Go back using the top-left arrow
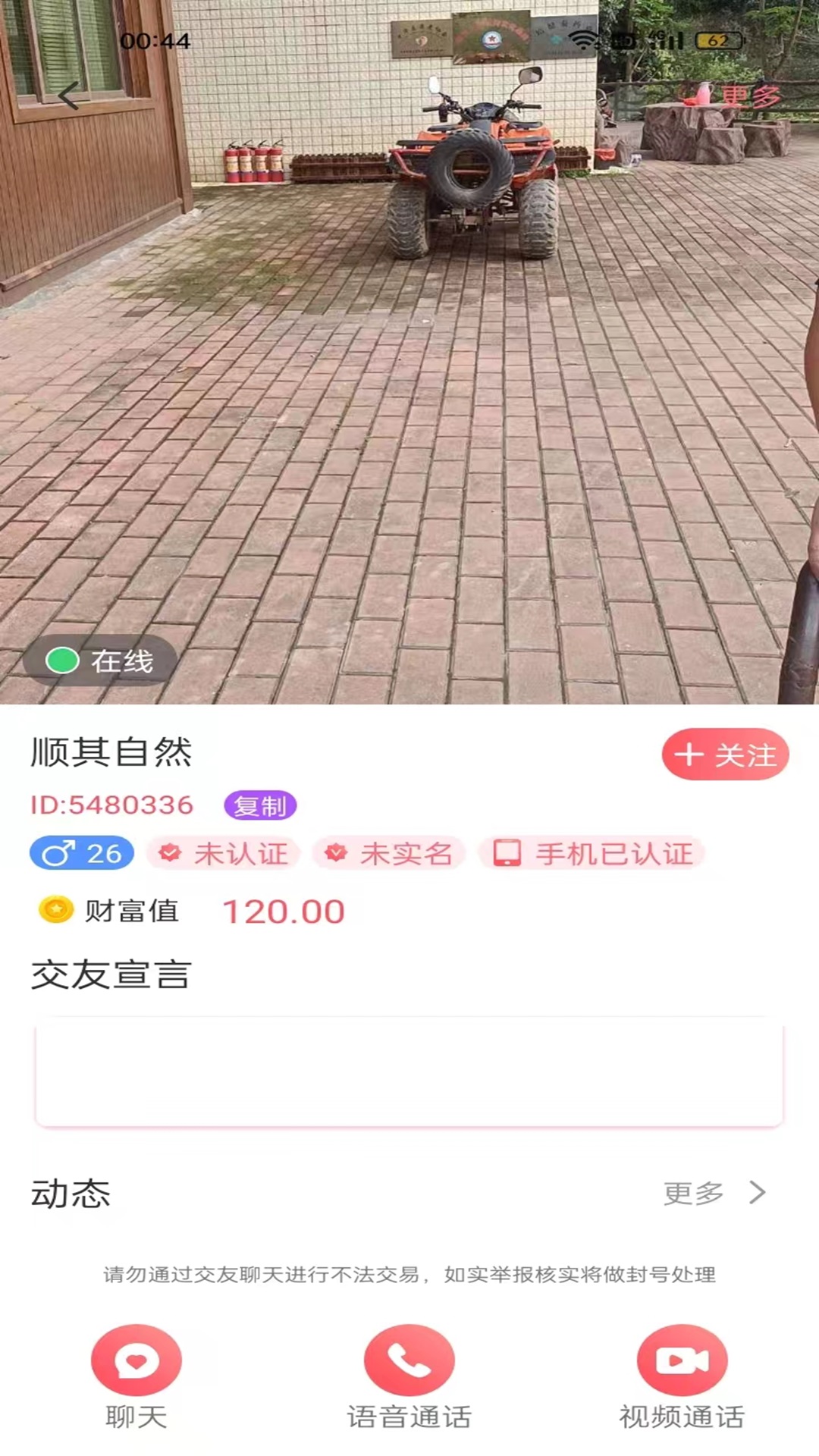The image size is (819, 1456). 69,96
